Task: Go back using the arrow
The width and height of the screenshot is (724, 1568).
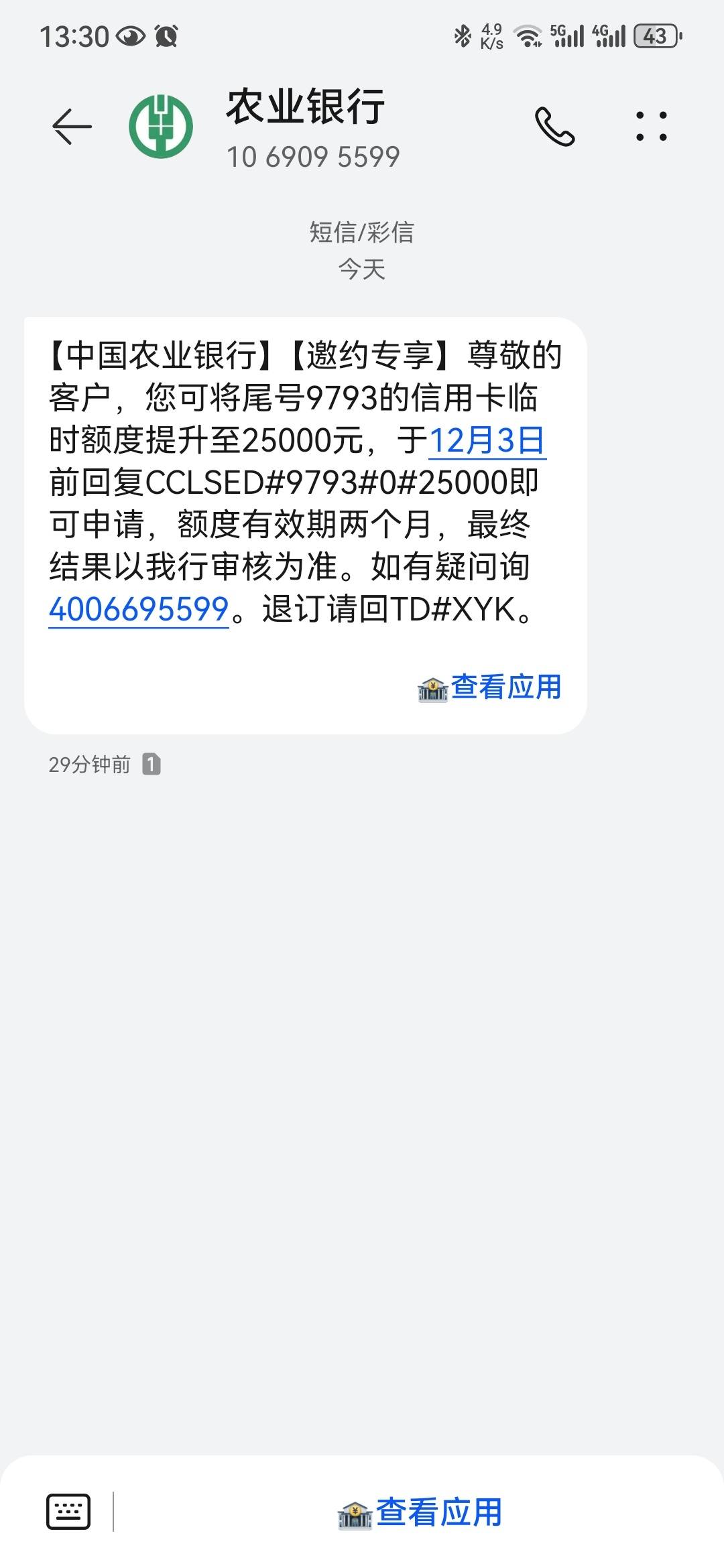Action: click(72, 126)
